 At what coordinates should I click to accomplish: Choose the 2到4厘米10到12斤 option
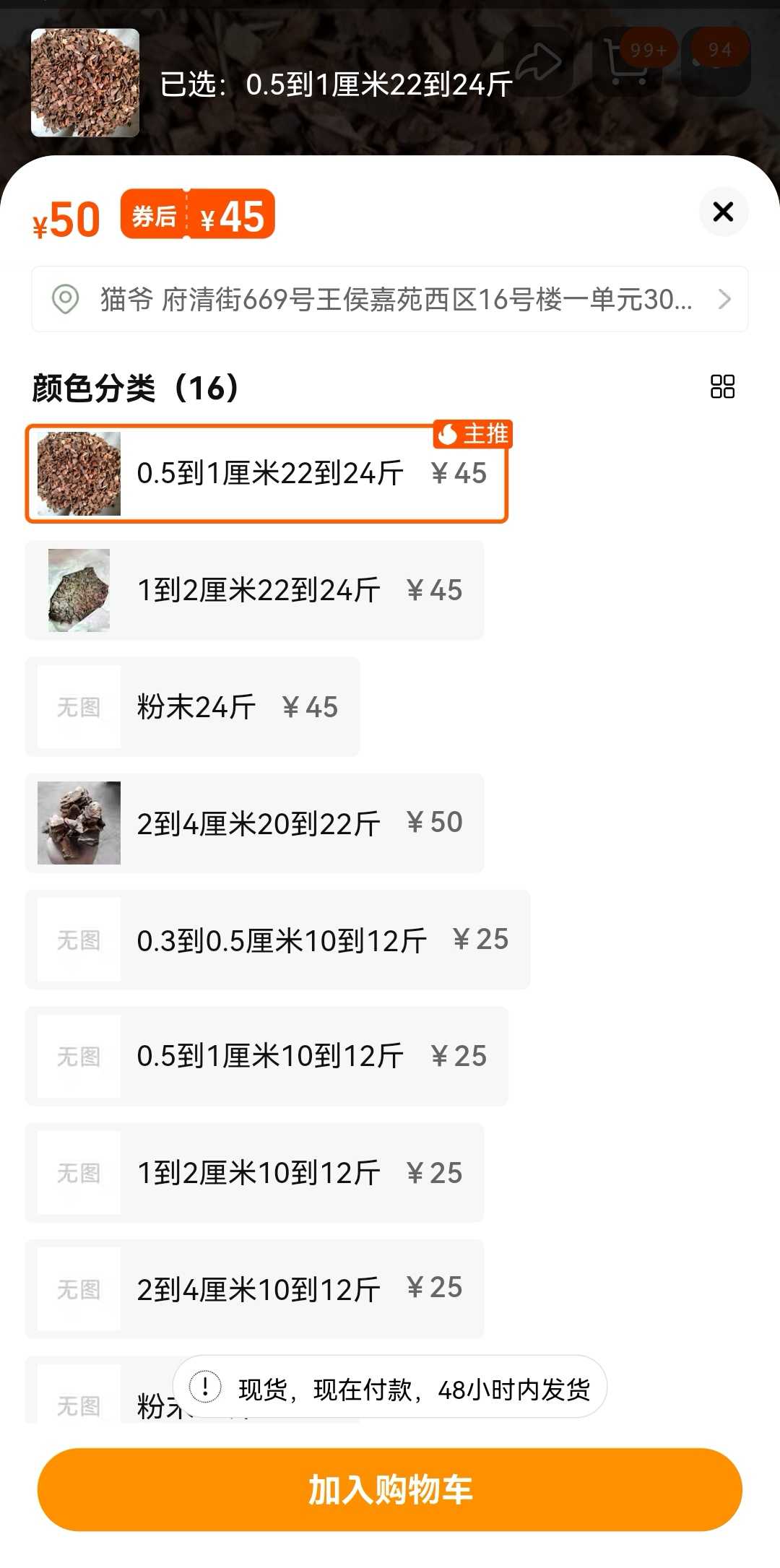(x=254, y=1289)
